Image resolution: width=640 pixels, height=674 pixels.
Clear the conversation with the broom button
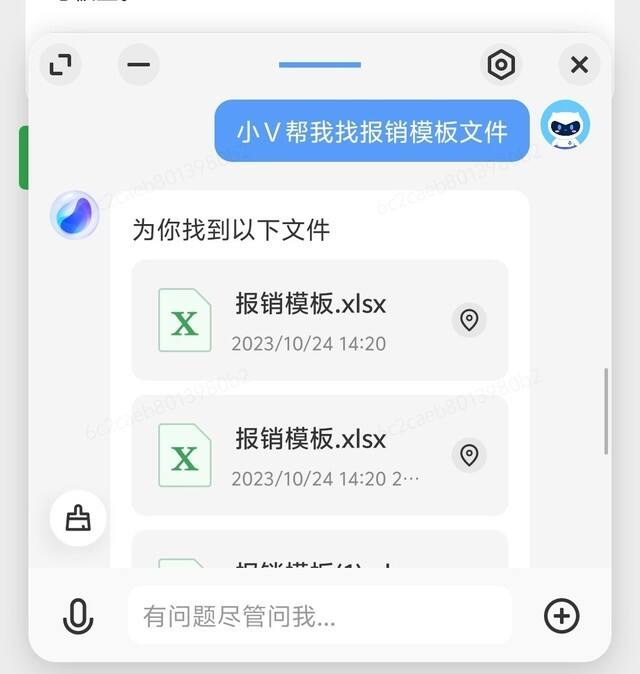[x=78, y=518]
